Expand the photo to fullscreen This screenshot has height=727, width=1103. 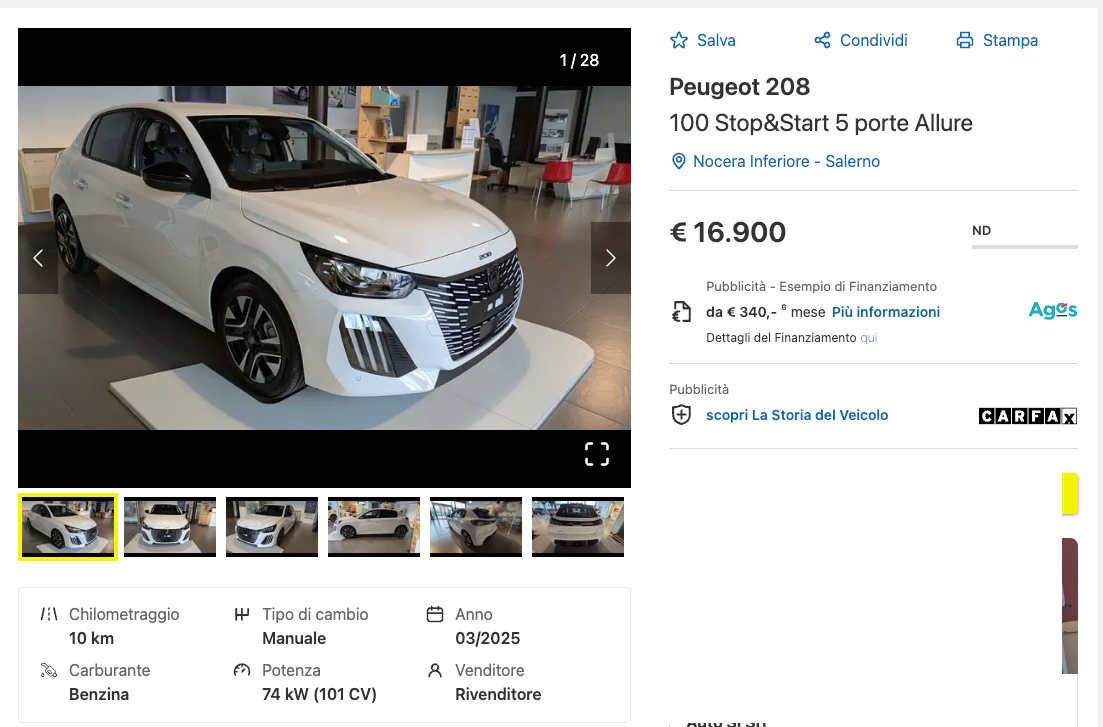tap(597, 454)
